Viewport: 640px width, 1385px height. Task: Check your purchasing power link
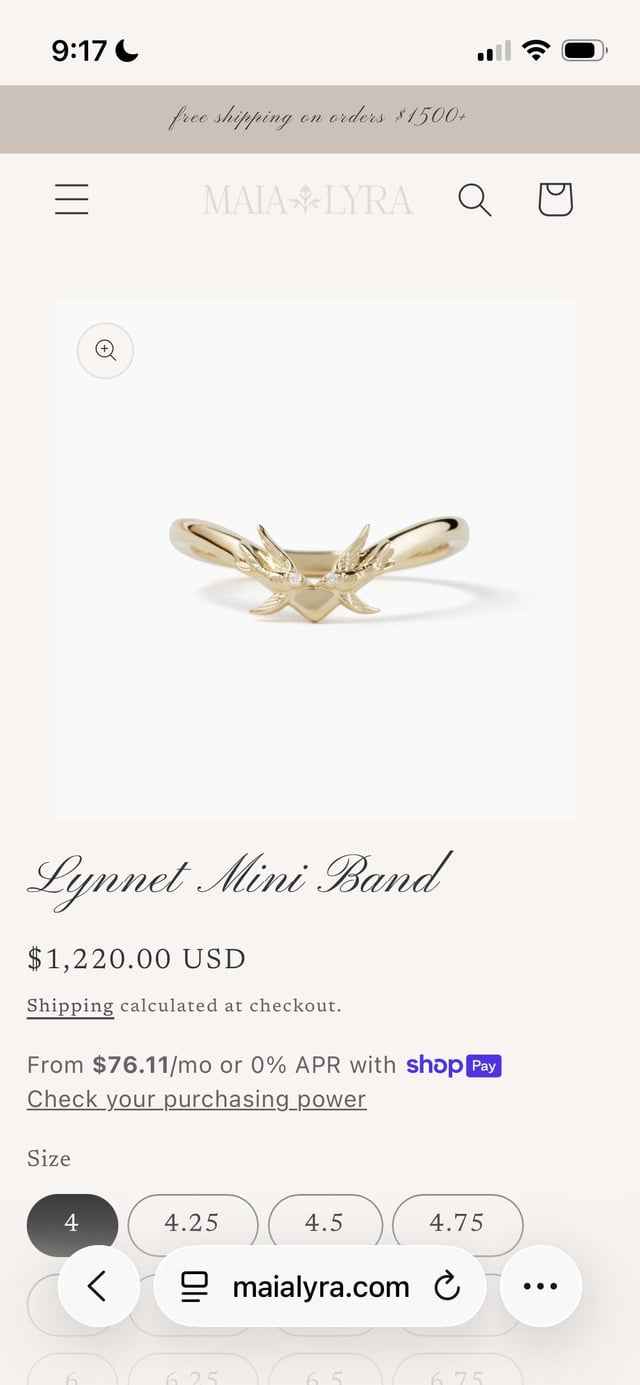pyautogui.click(x=196, y=1099)
